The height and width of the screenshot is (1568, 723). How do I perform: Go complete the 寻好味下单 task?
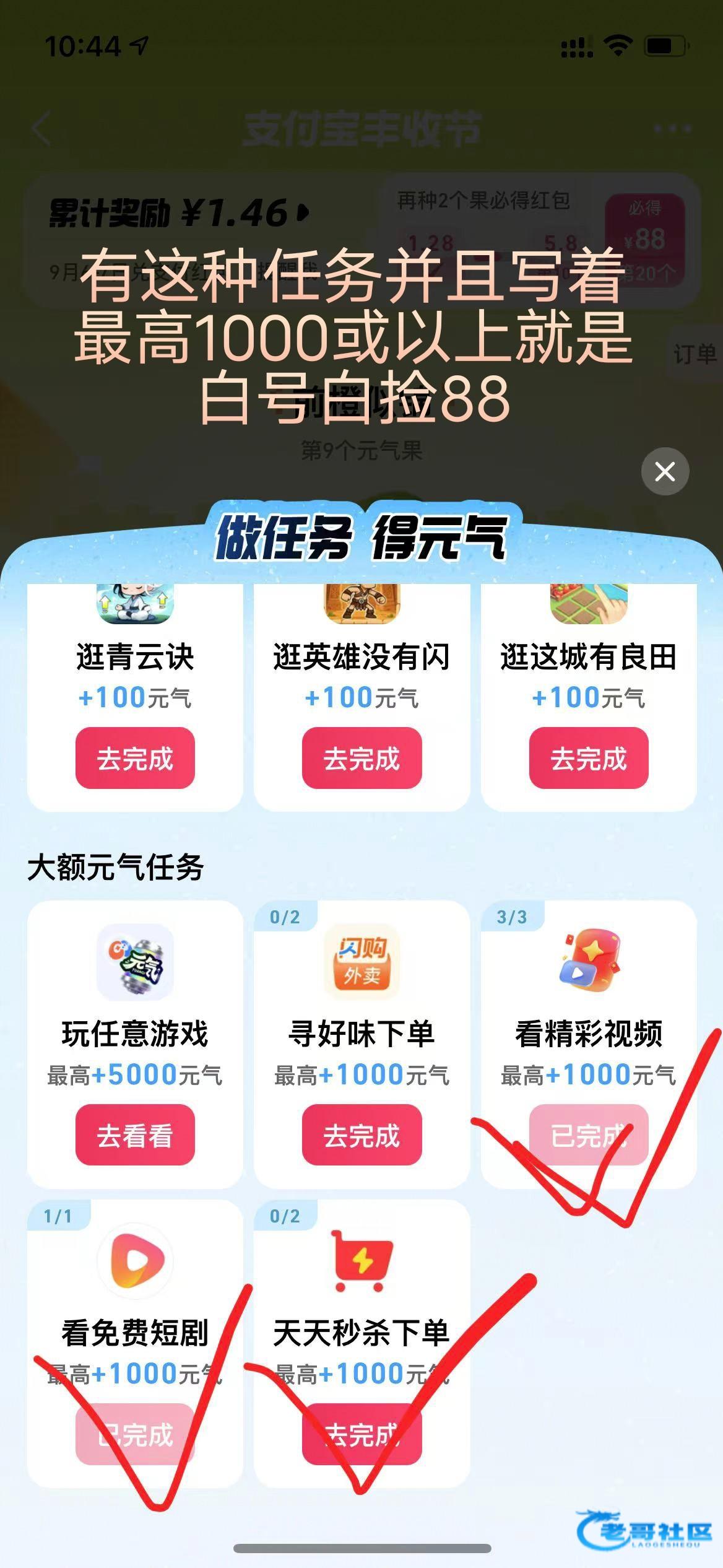point(361,1135)
